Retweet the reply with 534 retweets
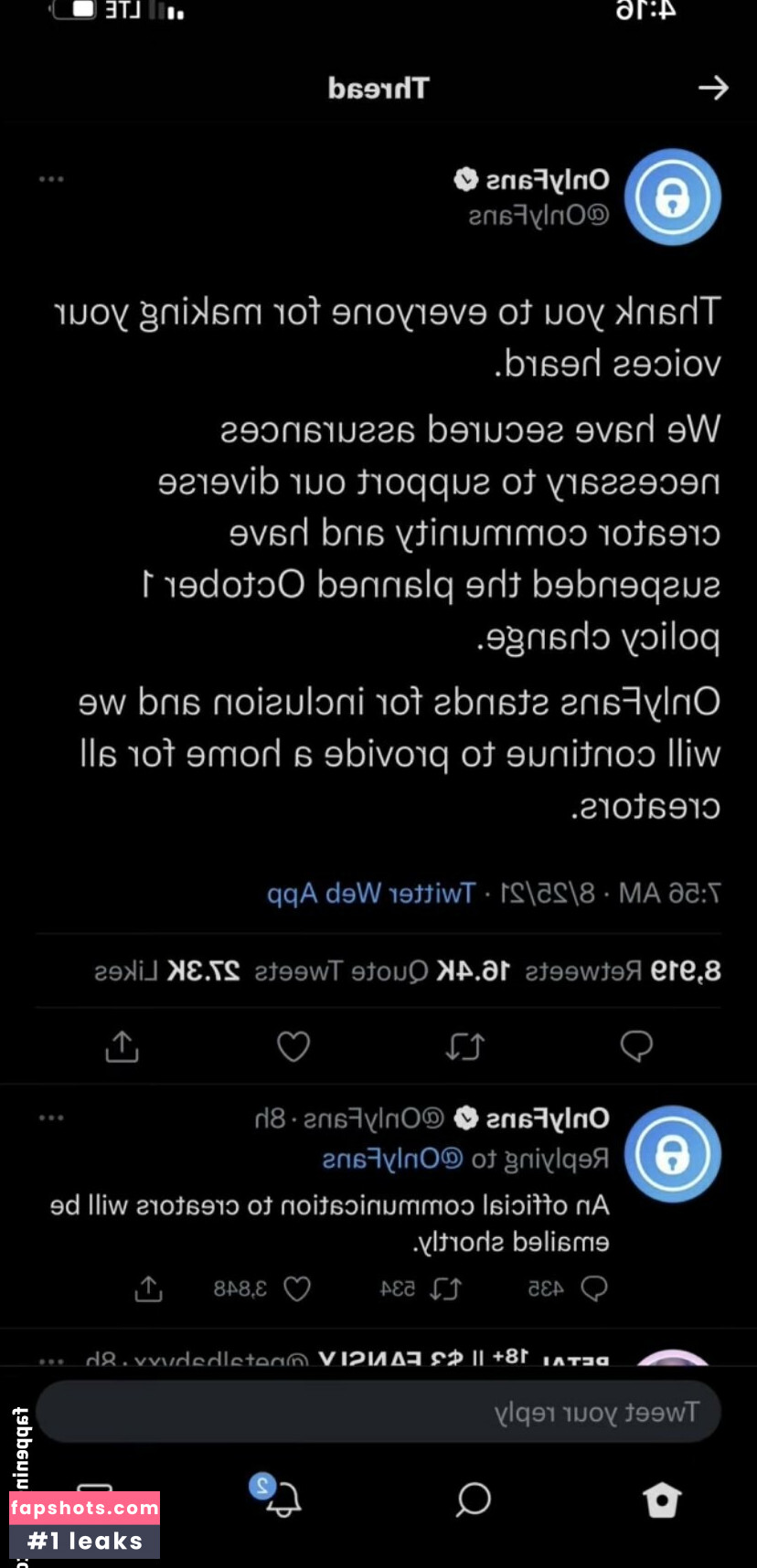The image size is (757, 1568). click(x=446, y=1288)
